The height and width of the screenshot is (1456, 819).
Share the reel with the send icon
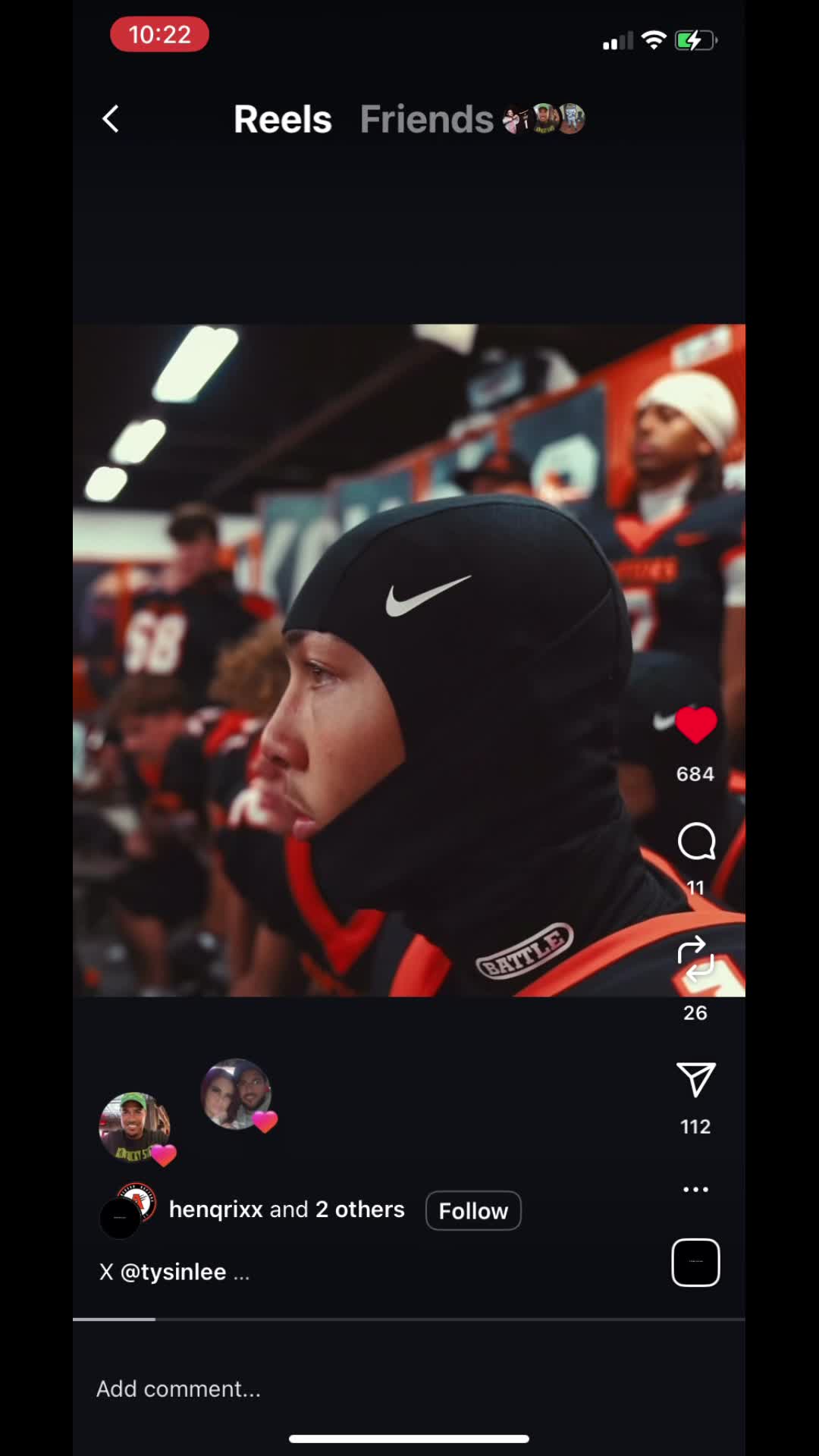695,1080
